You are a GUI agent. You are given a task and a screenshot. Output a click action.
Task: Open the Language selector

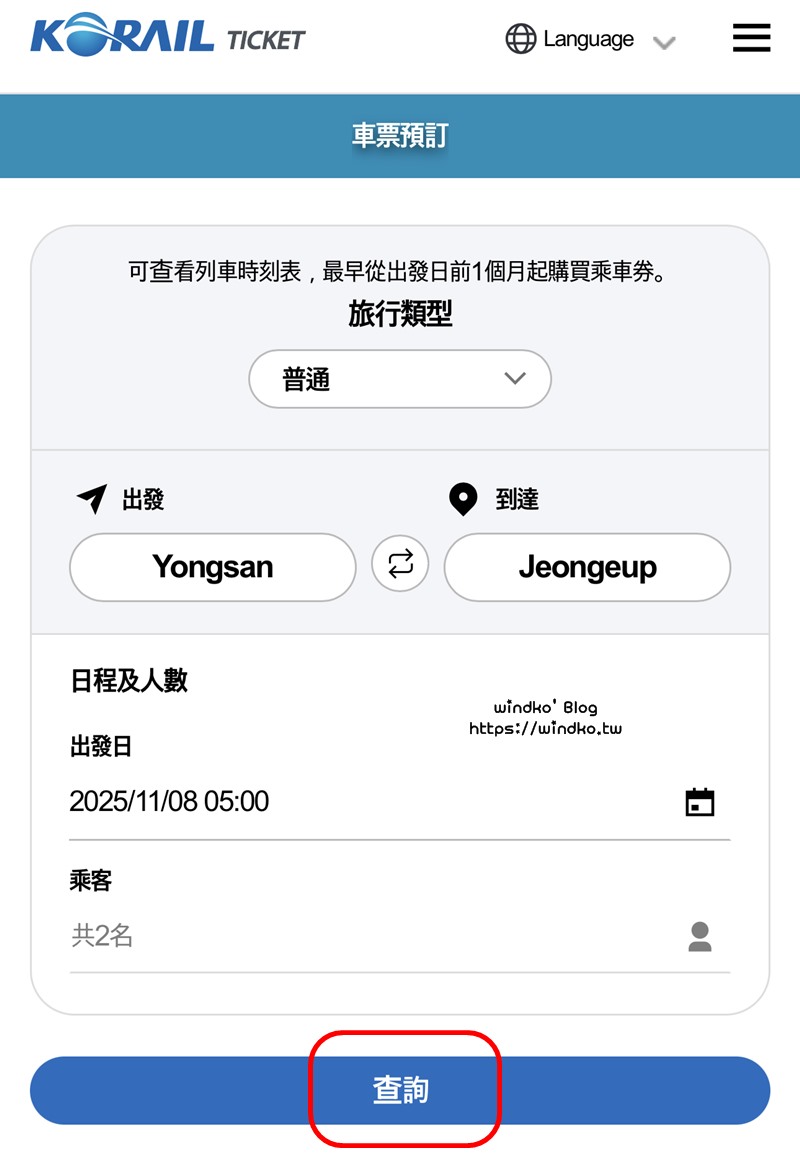[590, 40]
